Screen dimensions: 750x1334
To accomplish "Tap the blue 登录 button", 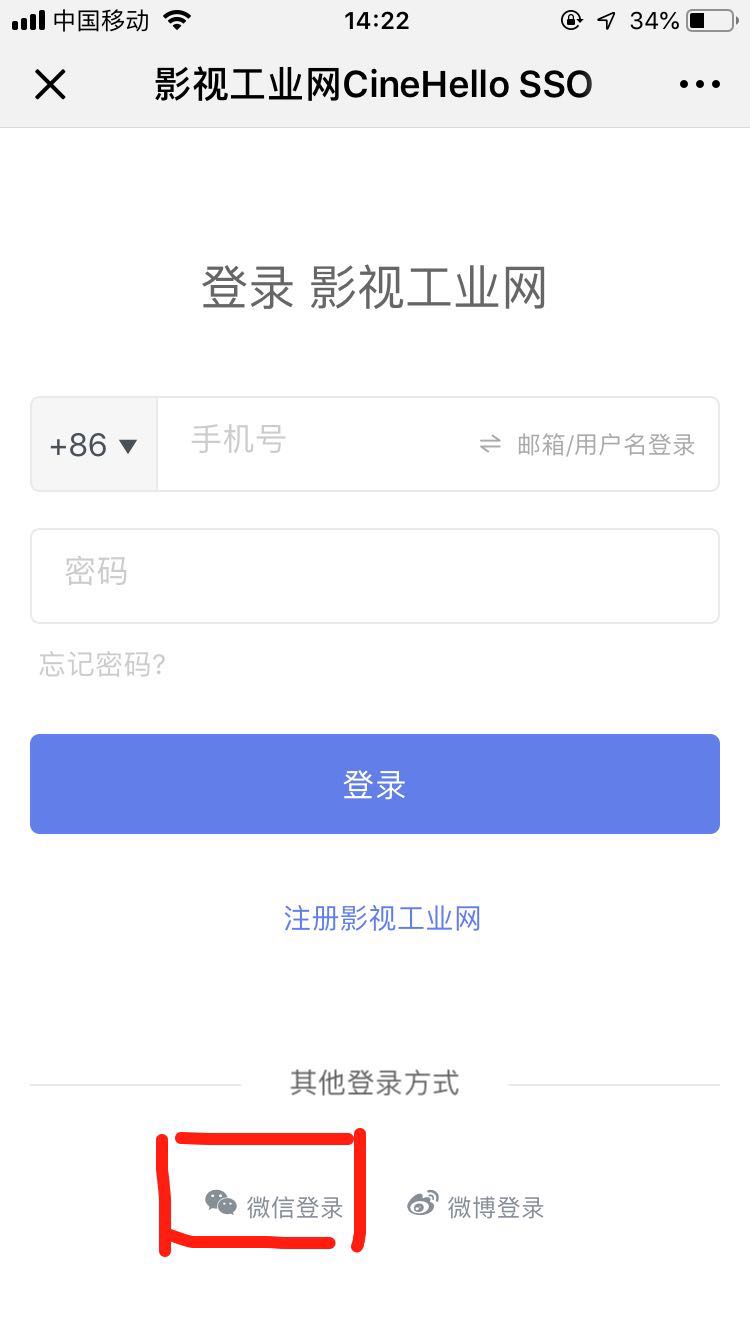I will pyautogui.click(x=374, y=784).
